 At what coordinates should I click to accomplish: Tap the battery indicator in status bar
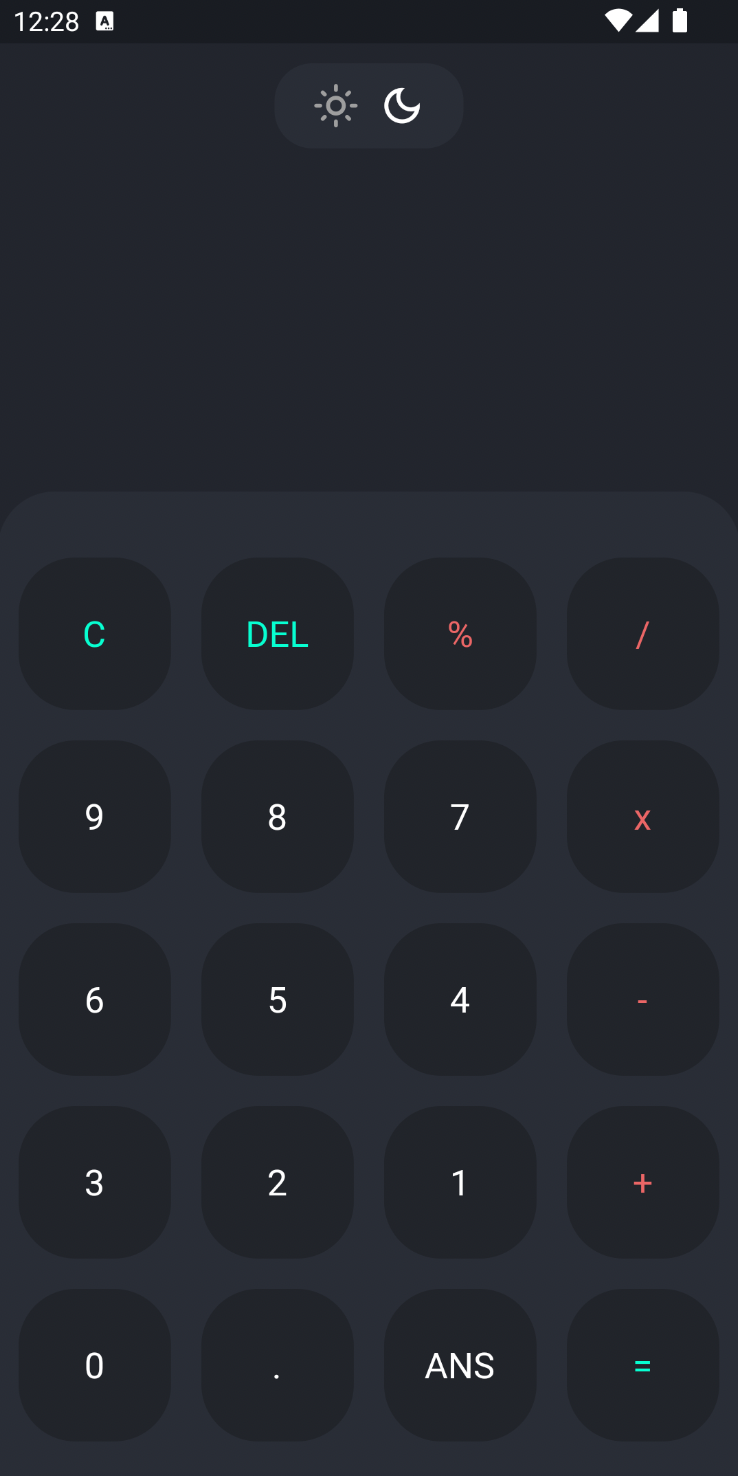click(x=681, y=20)
